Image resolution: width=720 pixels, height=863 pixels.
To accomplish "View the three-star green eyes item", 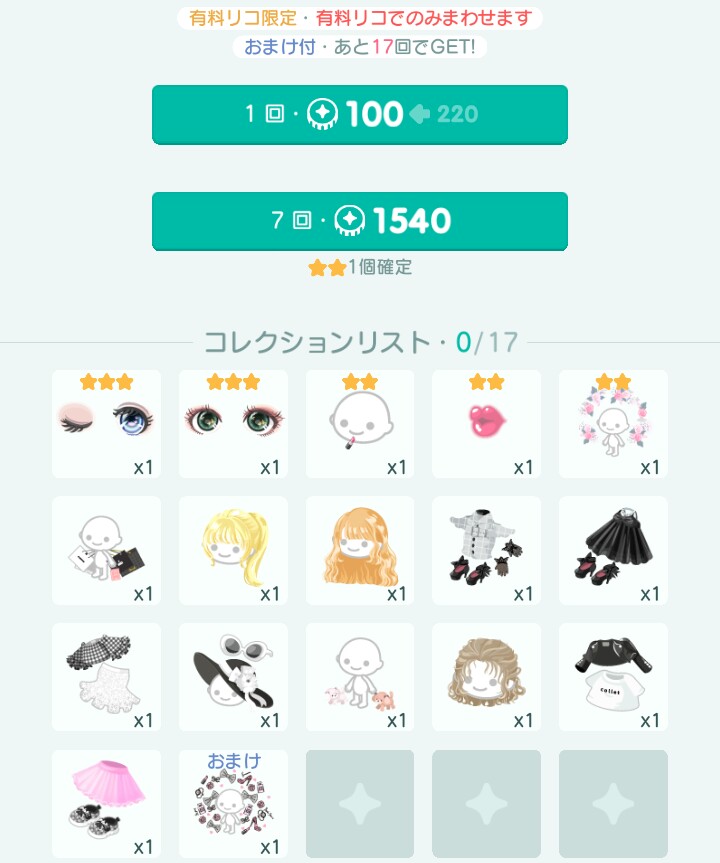I will point(233,424).
